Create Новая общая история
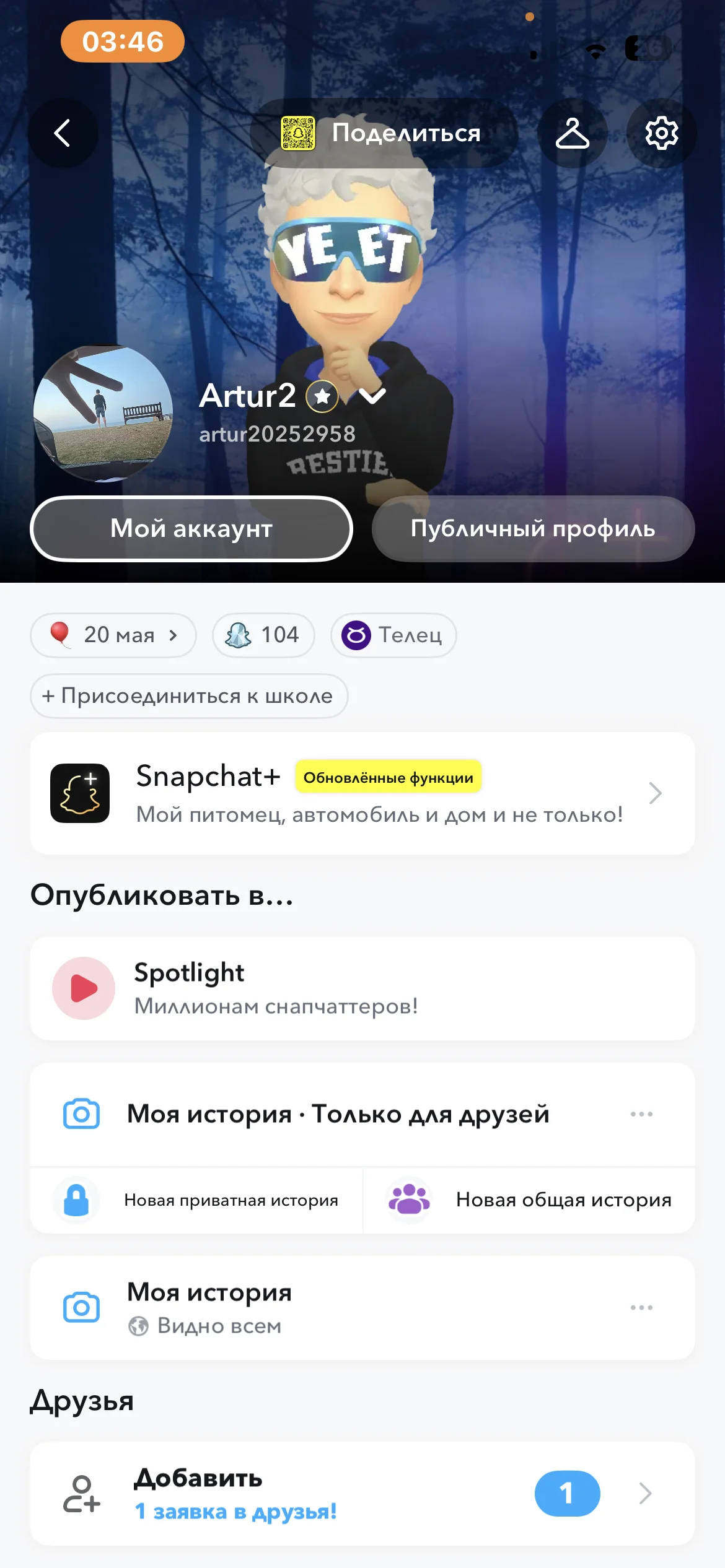Screen dimensions: 725x1568 tap(529, 1200)
